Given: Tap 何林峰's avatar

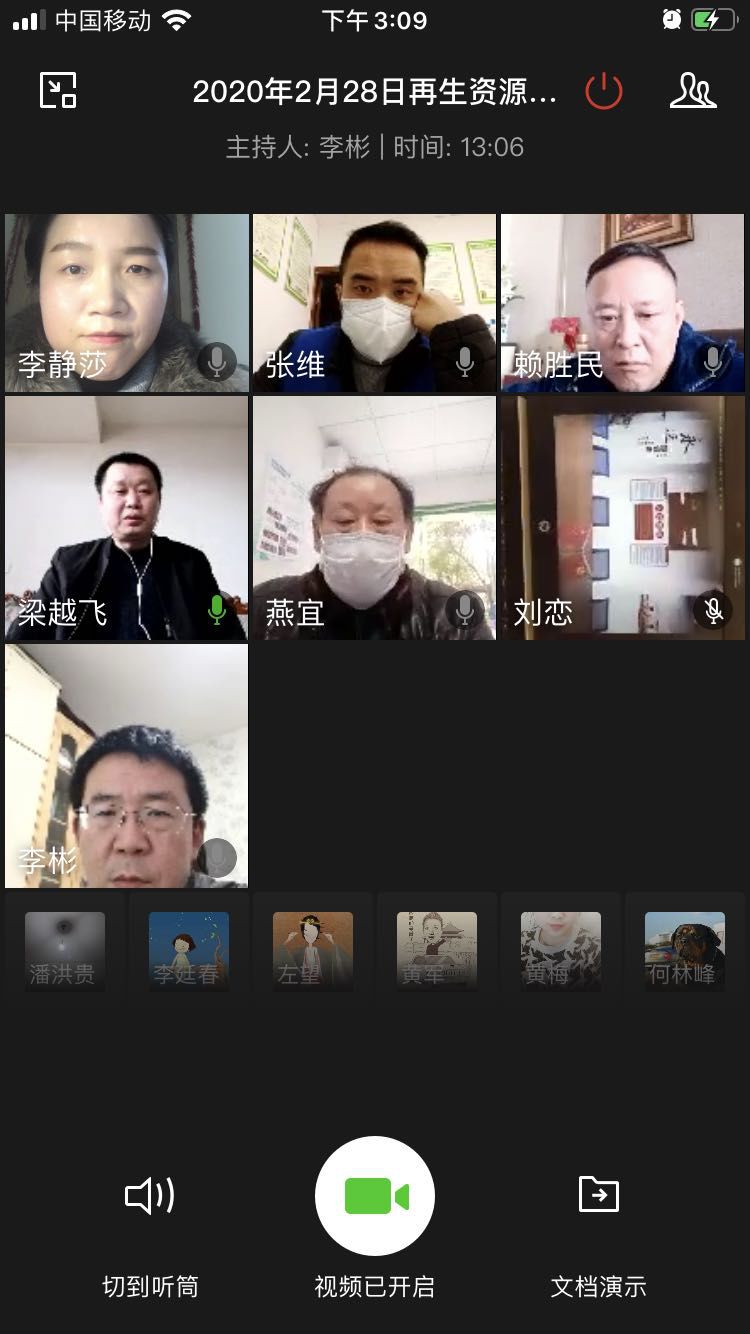Looking at the screenshot, I should coord(684,951).
